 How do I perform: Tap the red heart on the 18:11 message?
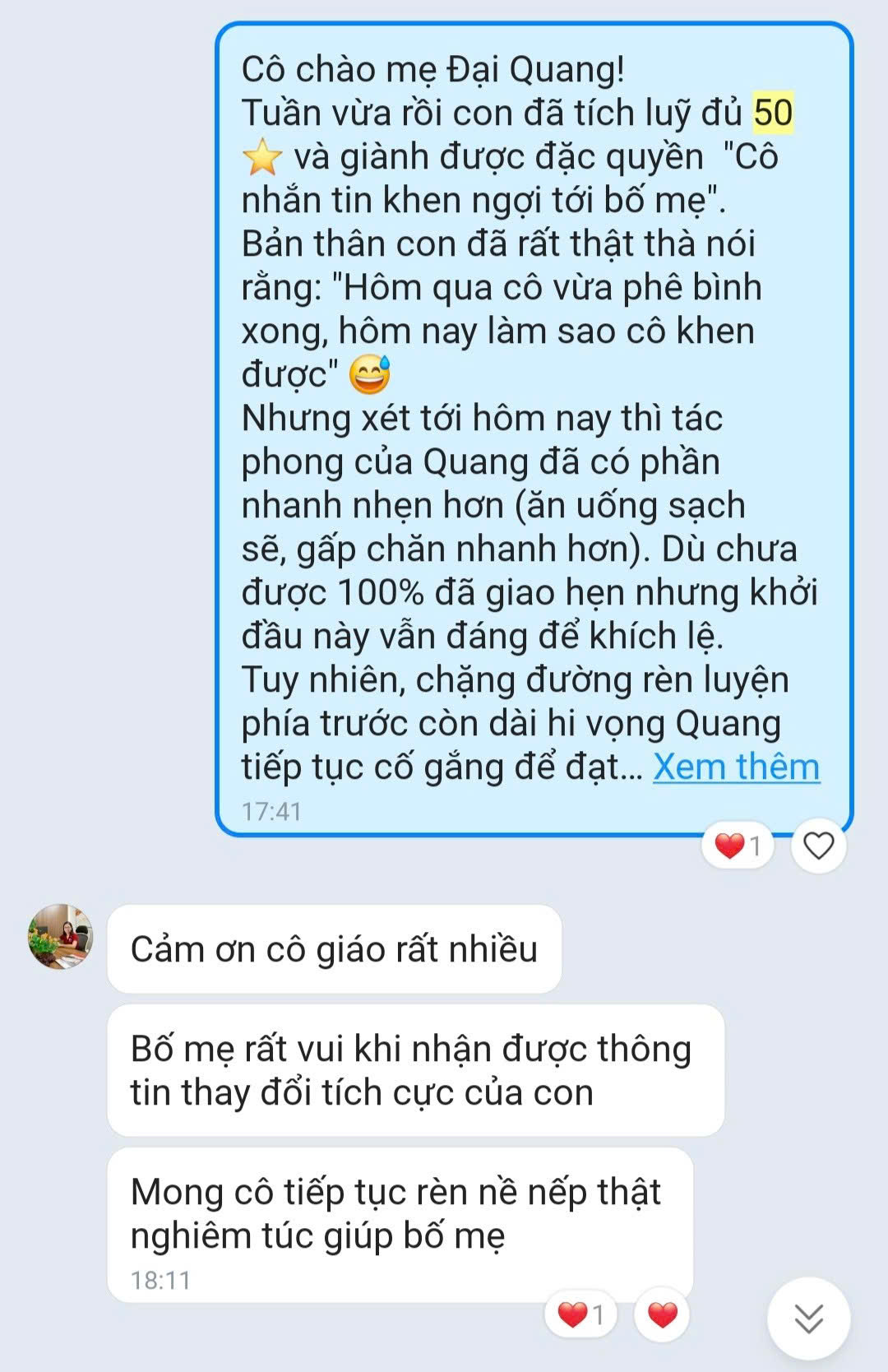pyautogui.click(x=662, y=1314)
